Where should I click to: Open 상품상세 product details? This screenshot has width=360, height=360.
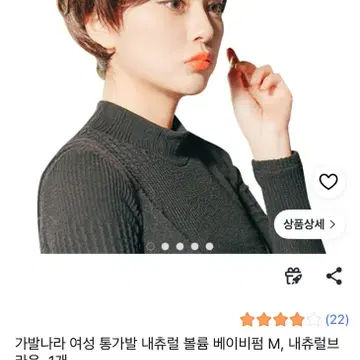pyautogui.click(x=309, y=224)
